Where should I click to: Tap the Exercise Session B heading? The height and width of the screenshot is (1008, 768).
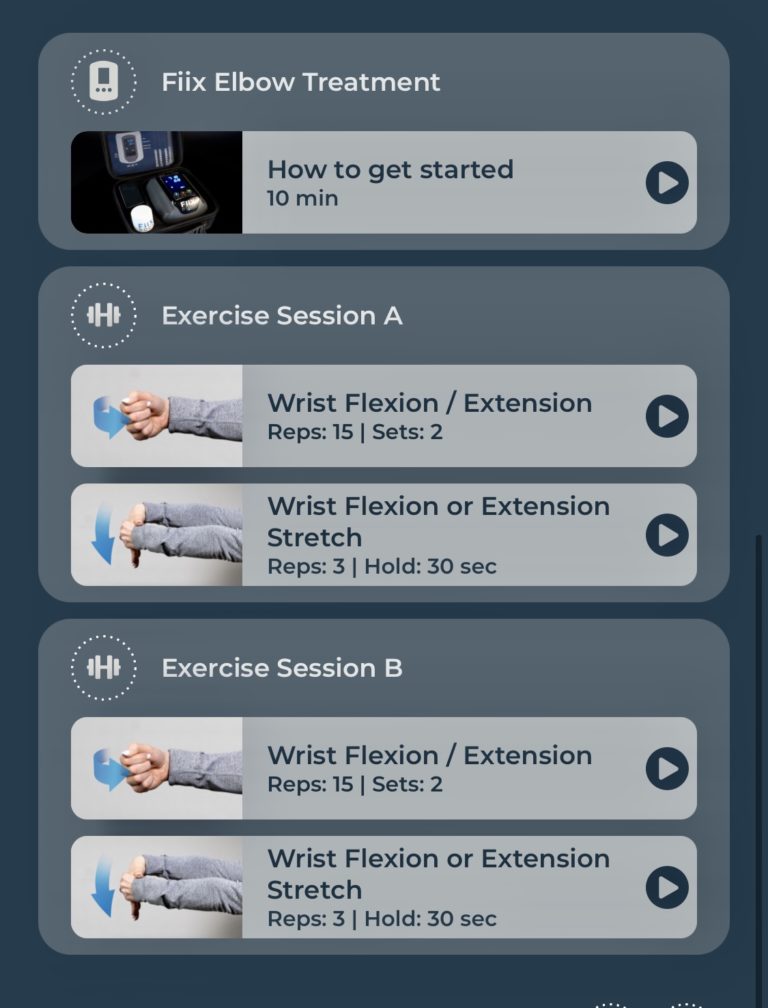pos(283,668)
